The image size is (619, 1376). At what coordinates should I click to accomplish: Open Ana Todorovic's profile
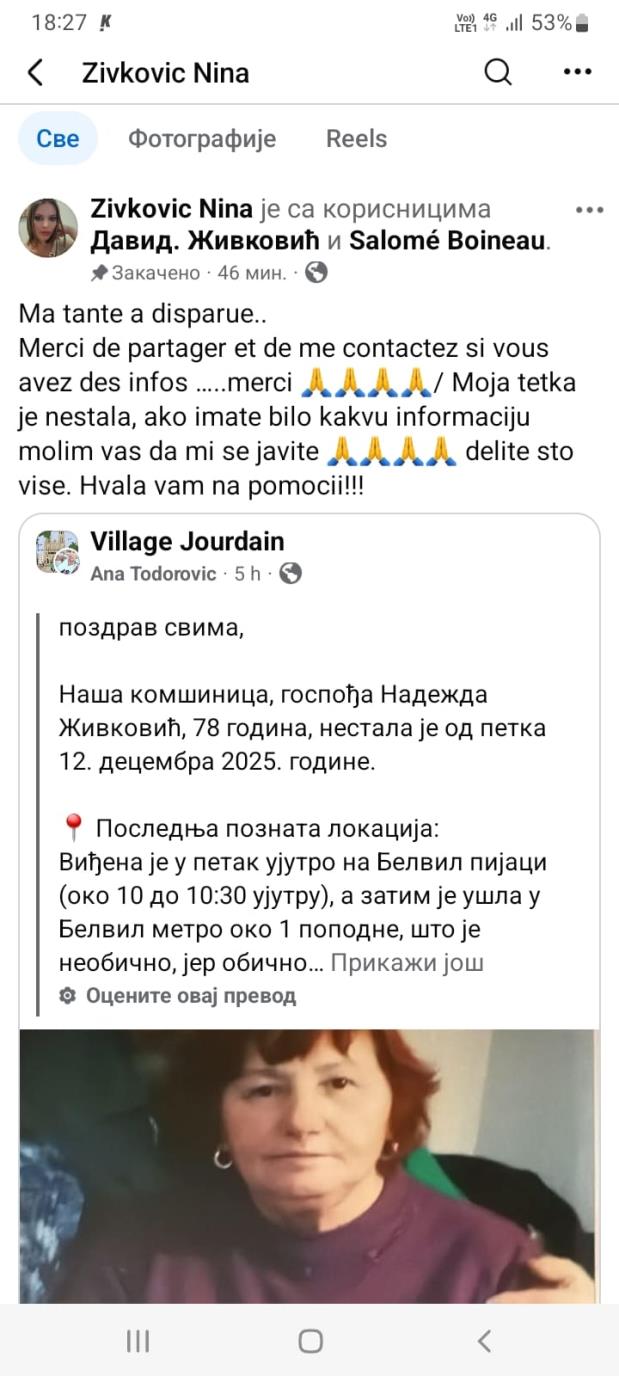pyautogui.click(x=153, y=574)
